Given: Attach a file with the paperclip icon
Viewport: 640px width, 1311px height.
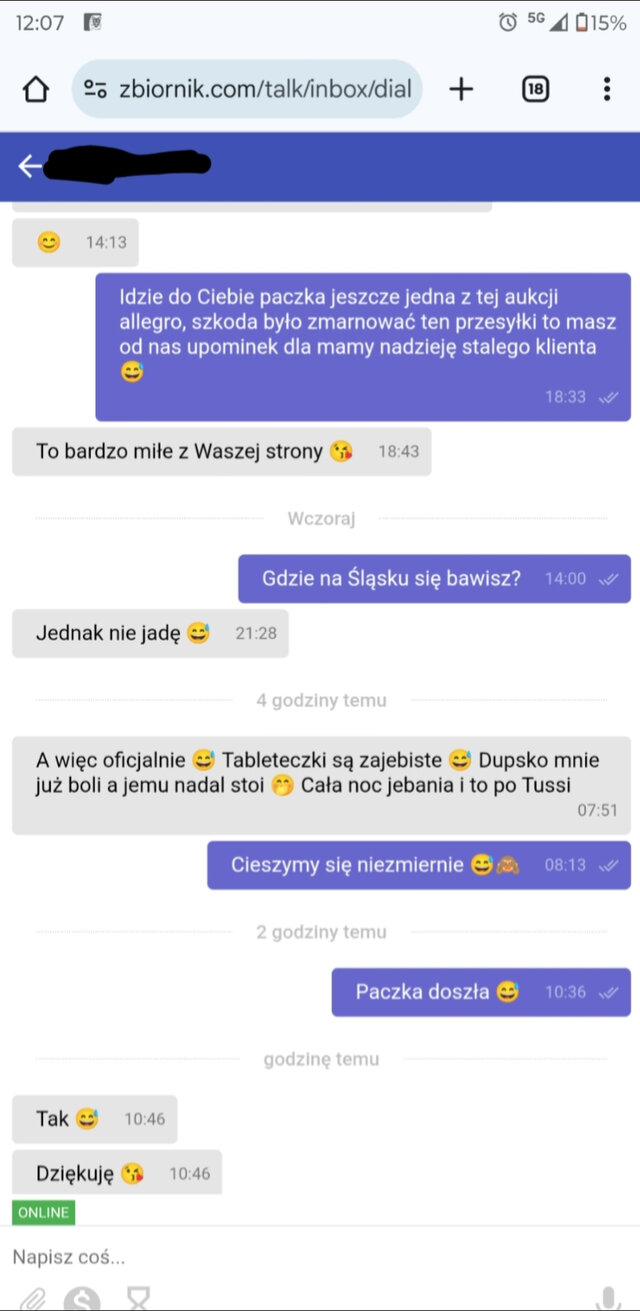Looking at the screenshot, I should 34,1299.
